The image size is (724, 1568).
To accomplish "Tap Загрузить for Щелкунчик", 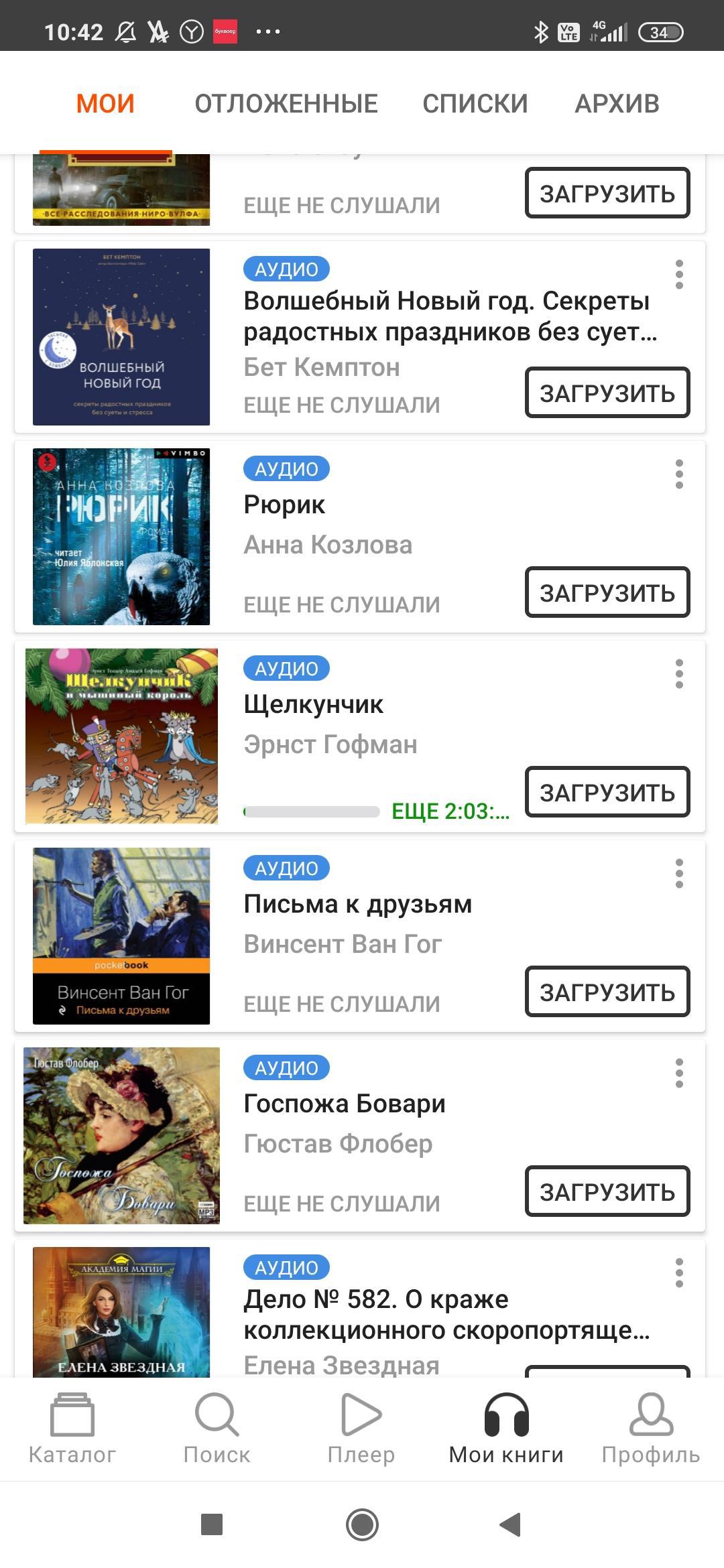I will point(607,792).
